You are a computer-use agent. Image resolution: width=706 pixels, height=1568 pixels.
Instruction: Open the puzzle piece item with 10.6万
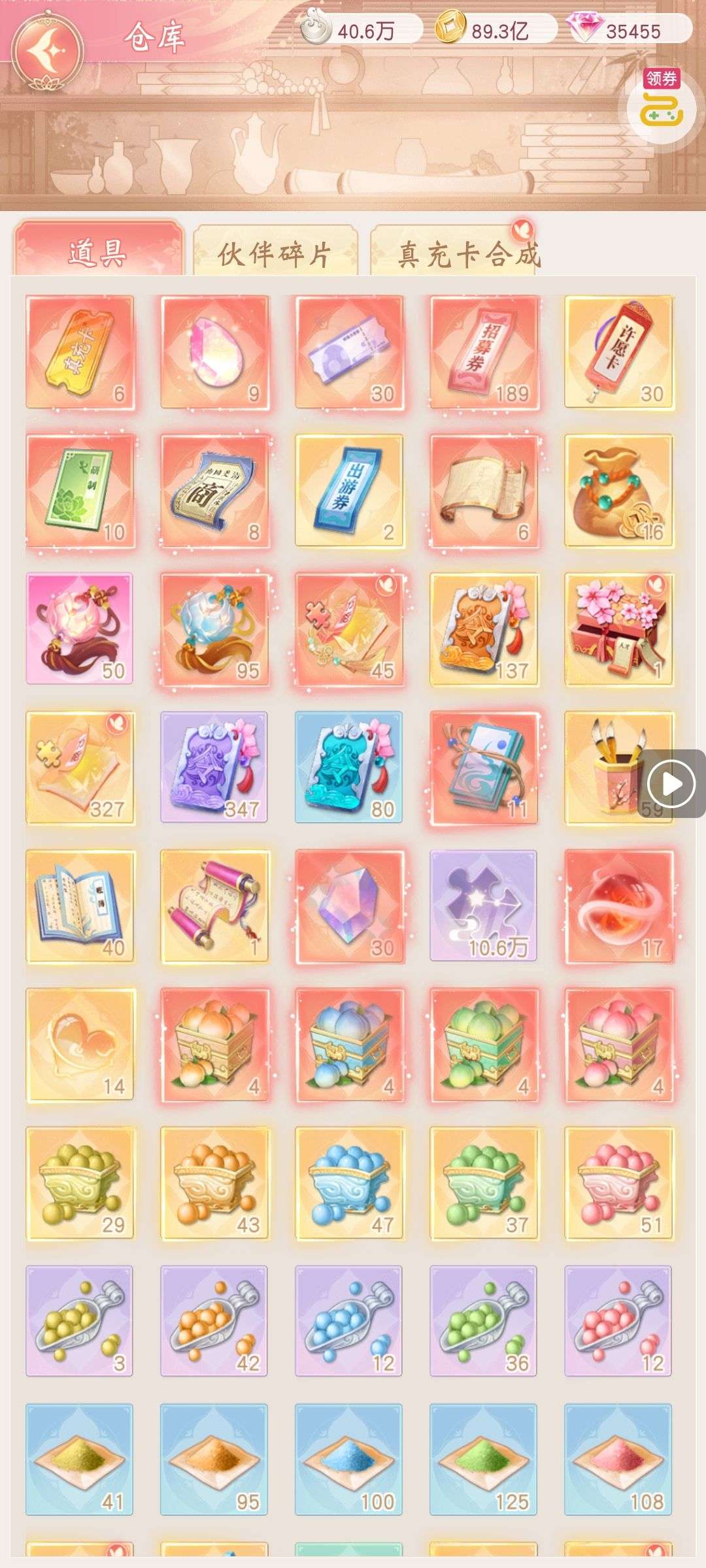pyautogui.click(x=484, y=906)
